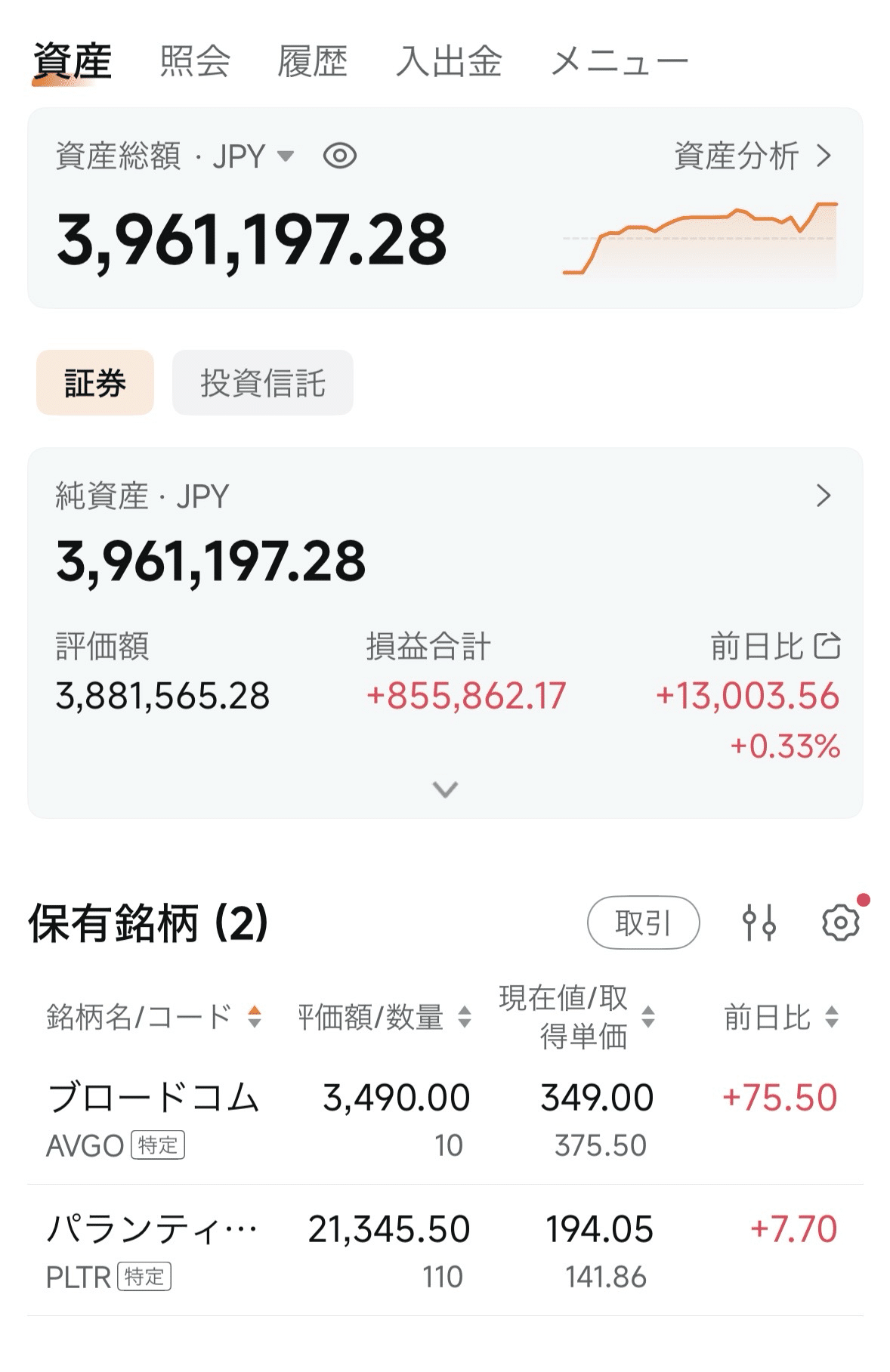This screenshot has height=1372, width=890.
Task: Collapse the 純資産 detail panel
Action: click(444, 787)
